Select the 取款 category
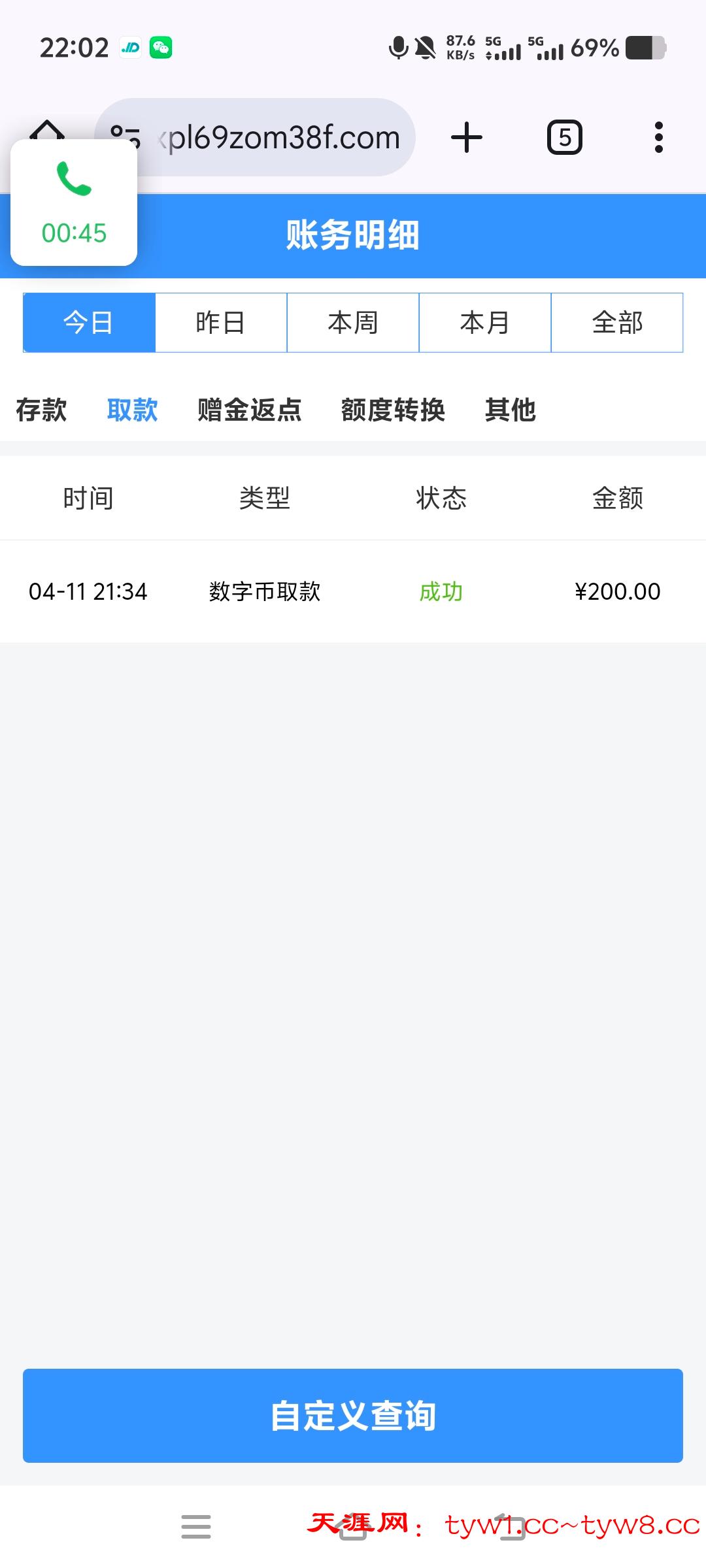This screenshot has width=706, height=1568. tap(133, 410)
